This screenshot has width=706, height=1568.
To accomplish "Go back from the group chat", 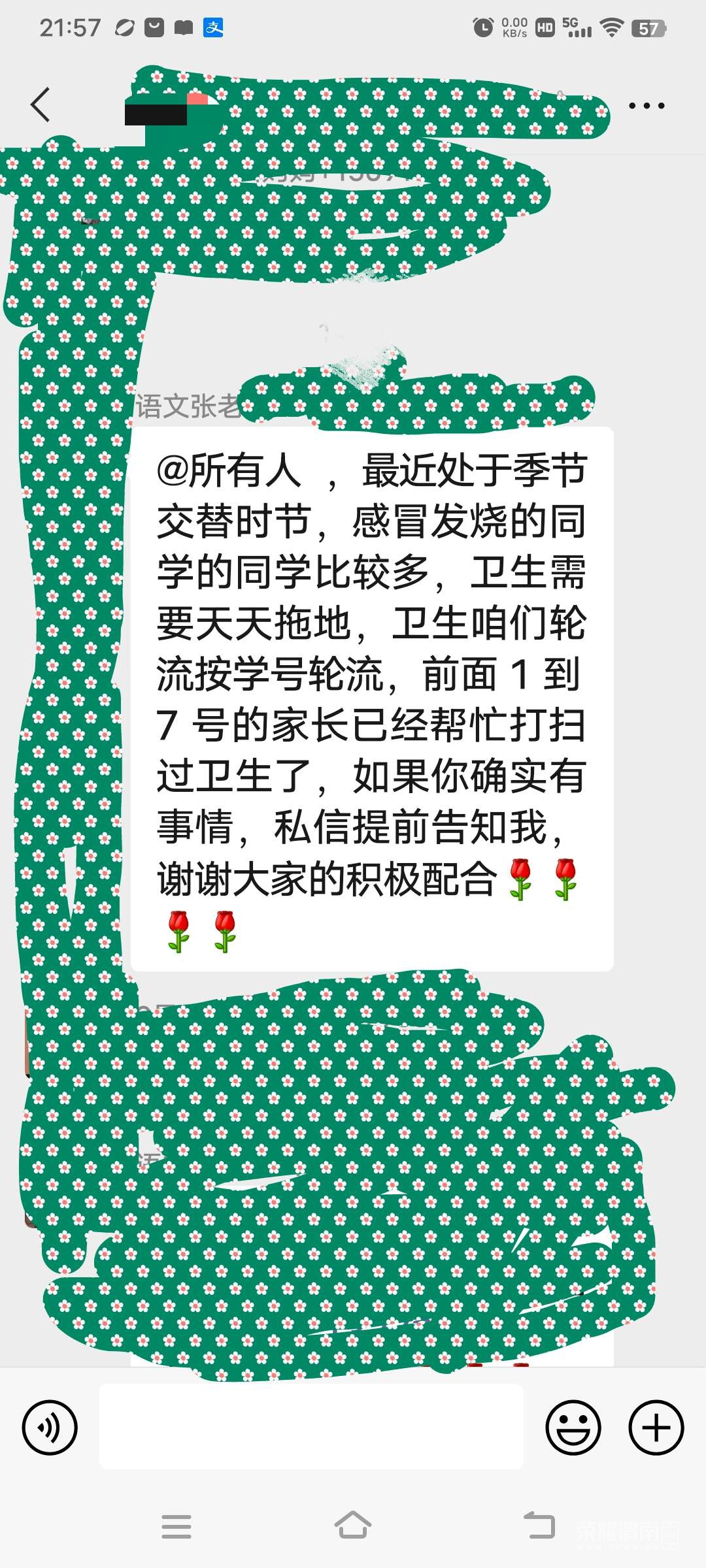I will pyautogui.click(x=41, y=105).
